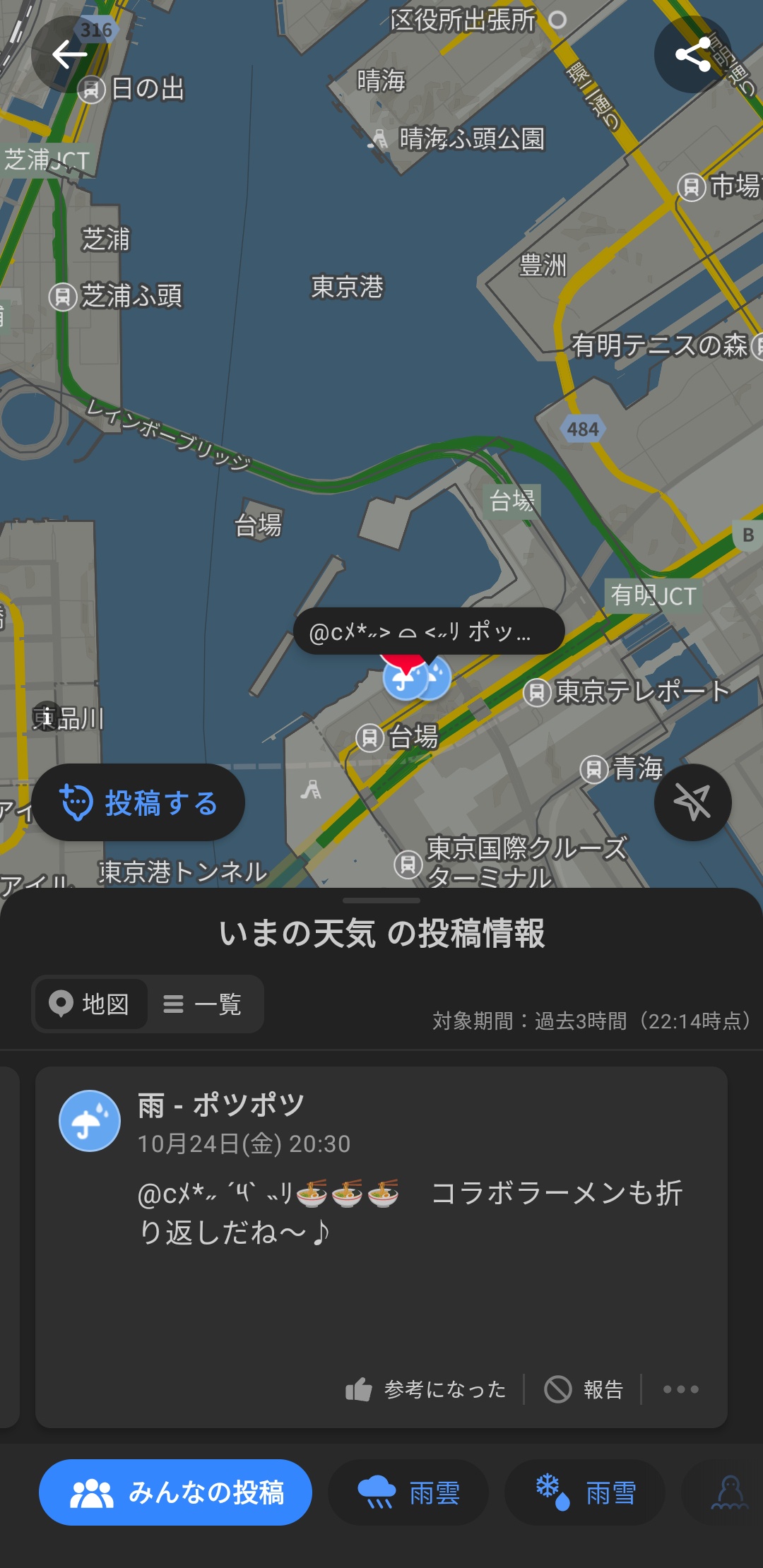Image resolution: width=763 pixels, height=1568 pixels.
Task: Open the post's three-dot overflow menu
Action: point(680,1389)
